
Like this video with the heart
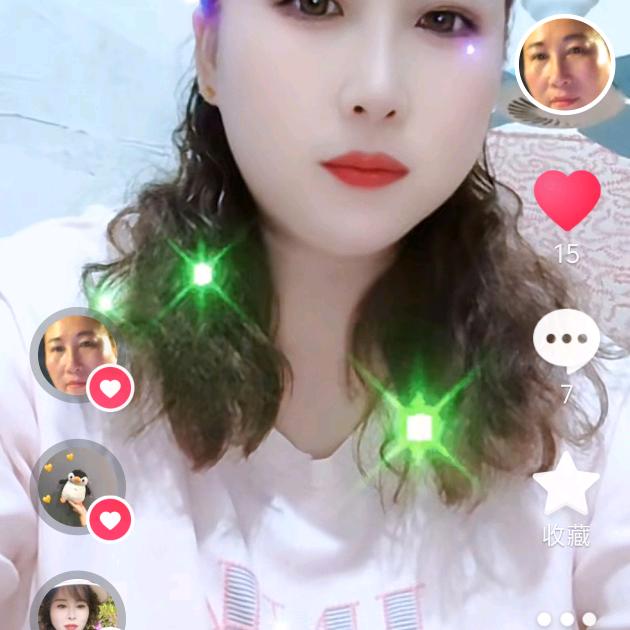[567, 201]
